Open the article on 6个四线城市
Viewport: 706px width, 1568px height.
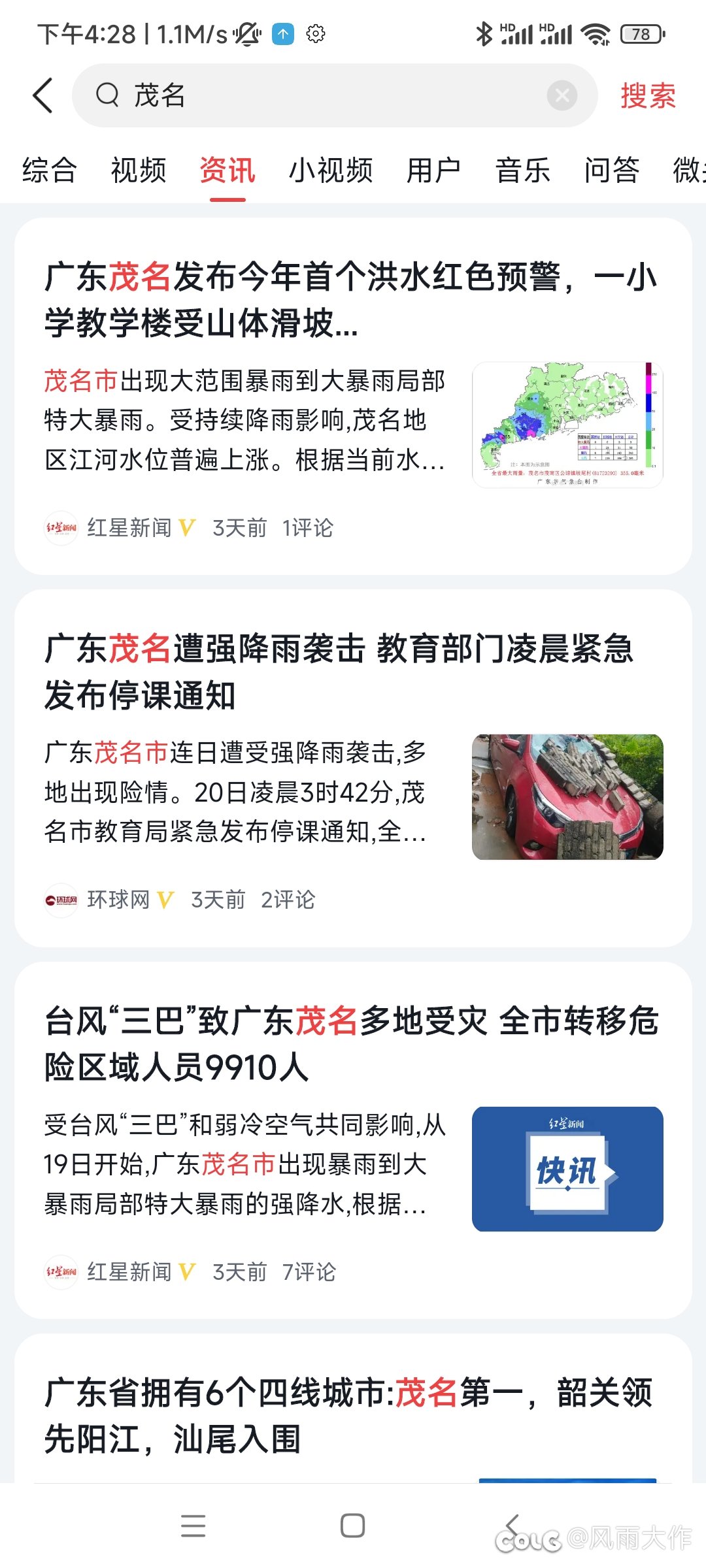pos(348,1415)
